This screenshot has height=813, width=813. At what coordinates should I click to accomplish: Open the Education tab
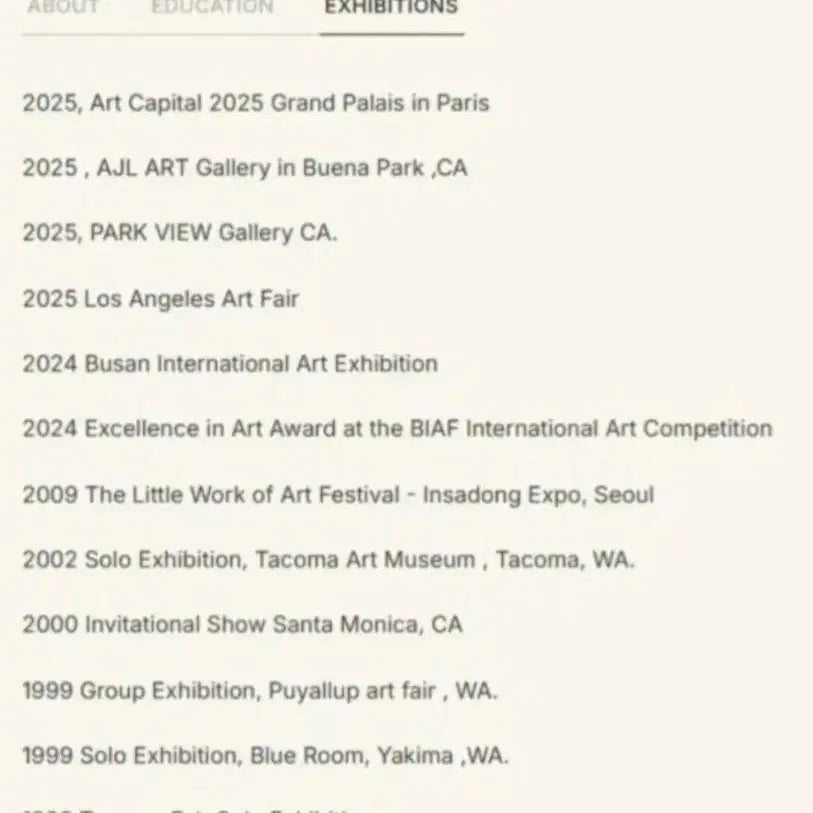(212, 8)
